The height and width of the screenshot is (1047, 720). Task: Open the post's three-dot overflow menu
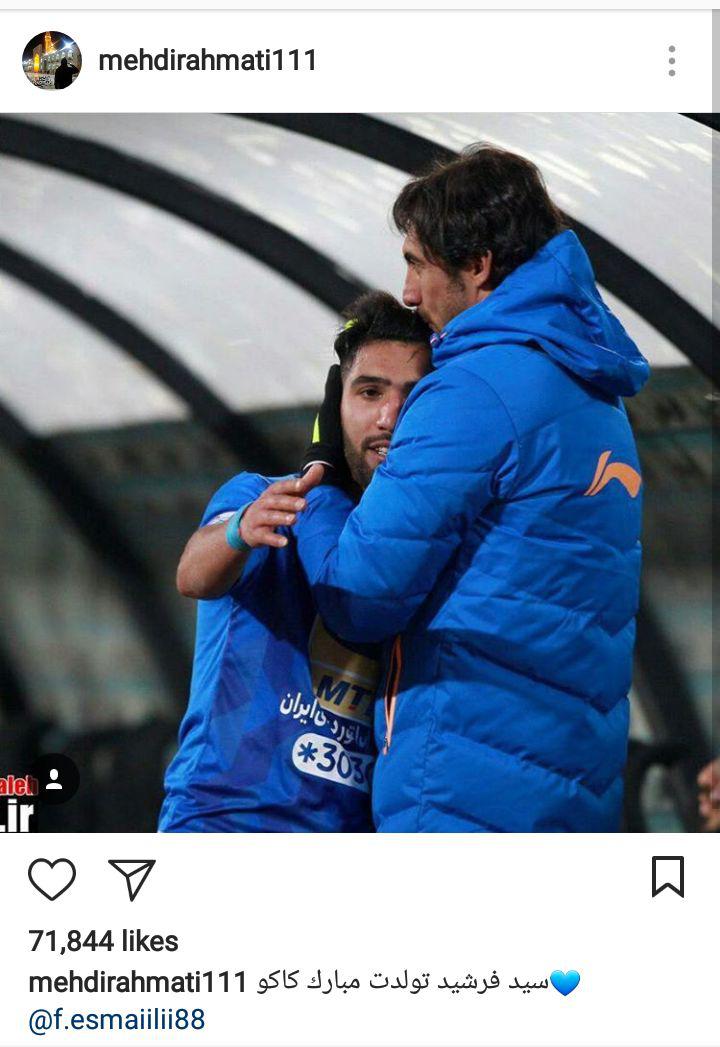coord(672,61)
